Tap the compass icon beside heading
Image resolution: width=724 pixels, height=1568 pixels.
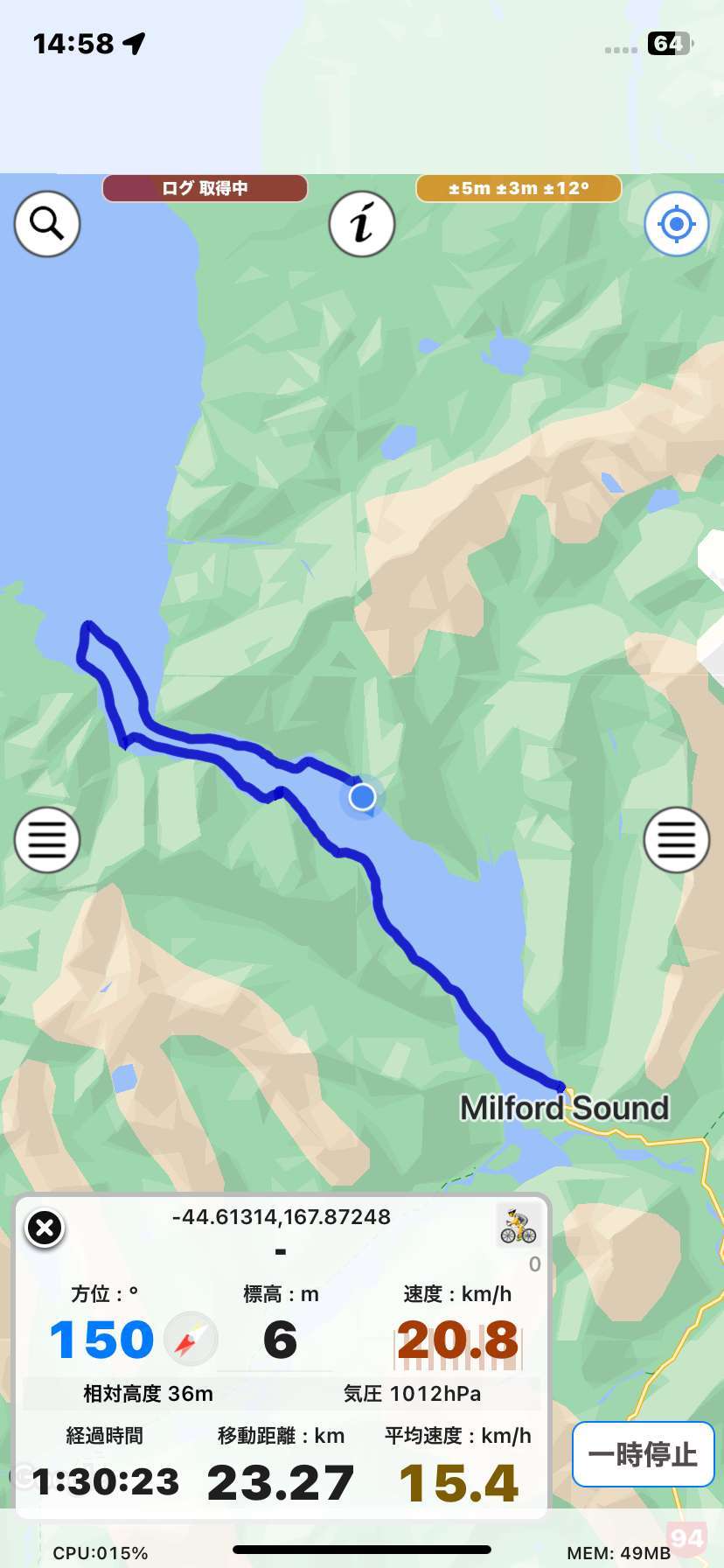(191, 1340)
